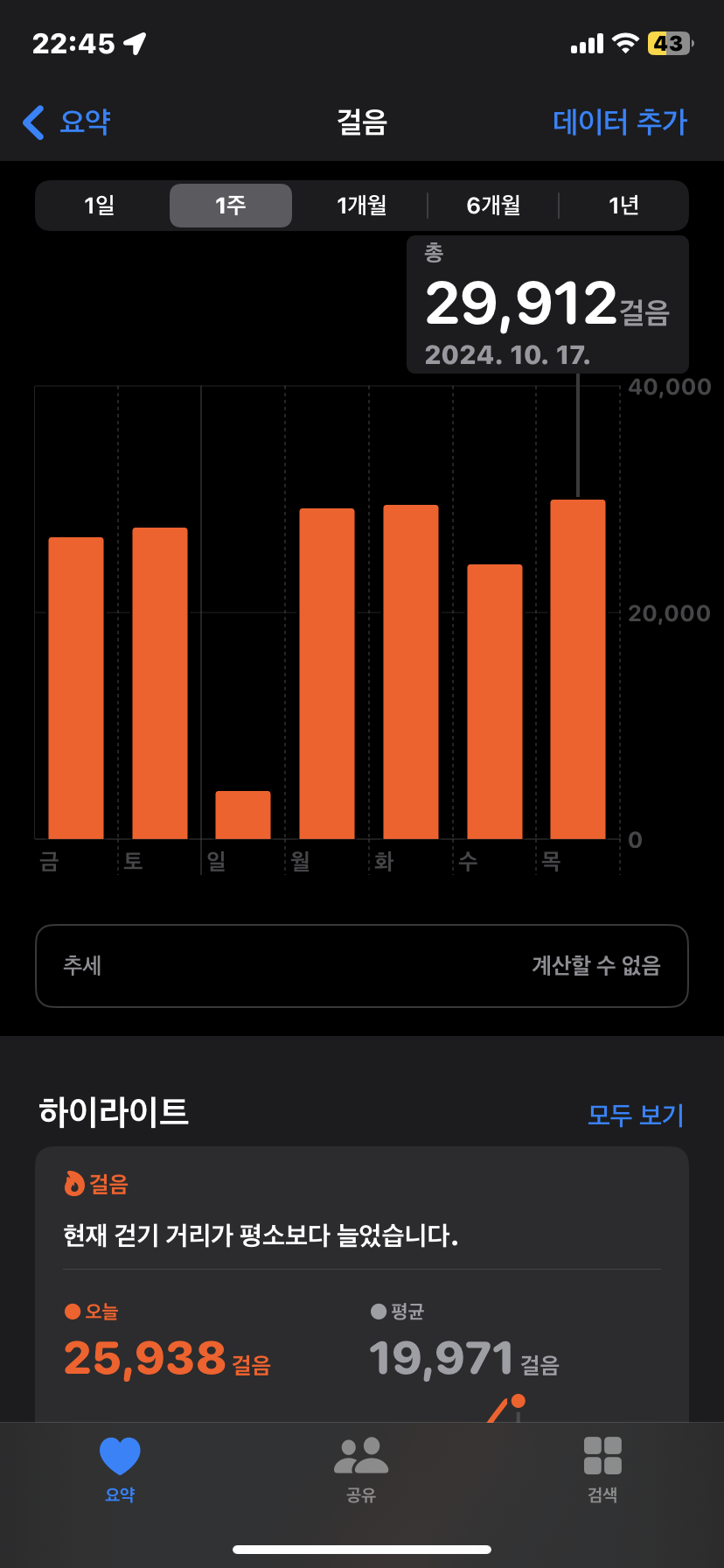Open 모두 보기 for highlights
The width and height of the screenshot is (724, 1568).
[635, 1115]
